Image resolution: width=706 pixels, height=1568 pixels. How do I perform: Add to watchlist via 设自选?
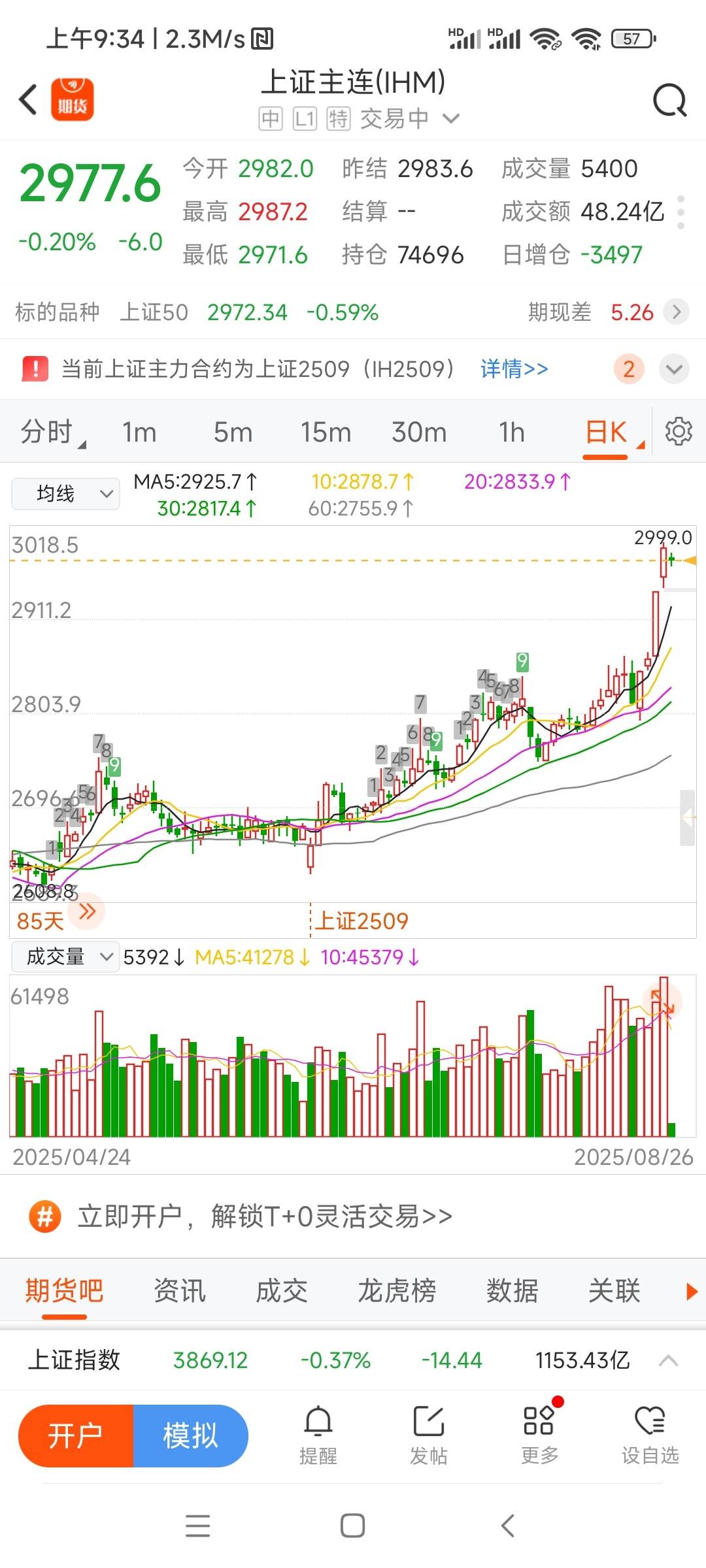point(650,1436)
